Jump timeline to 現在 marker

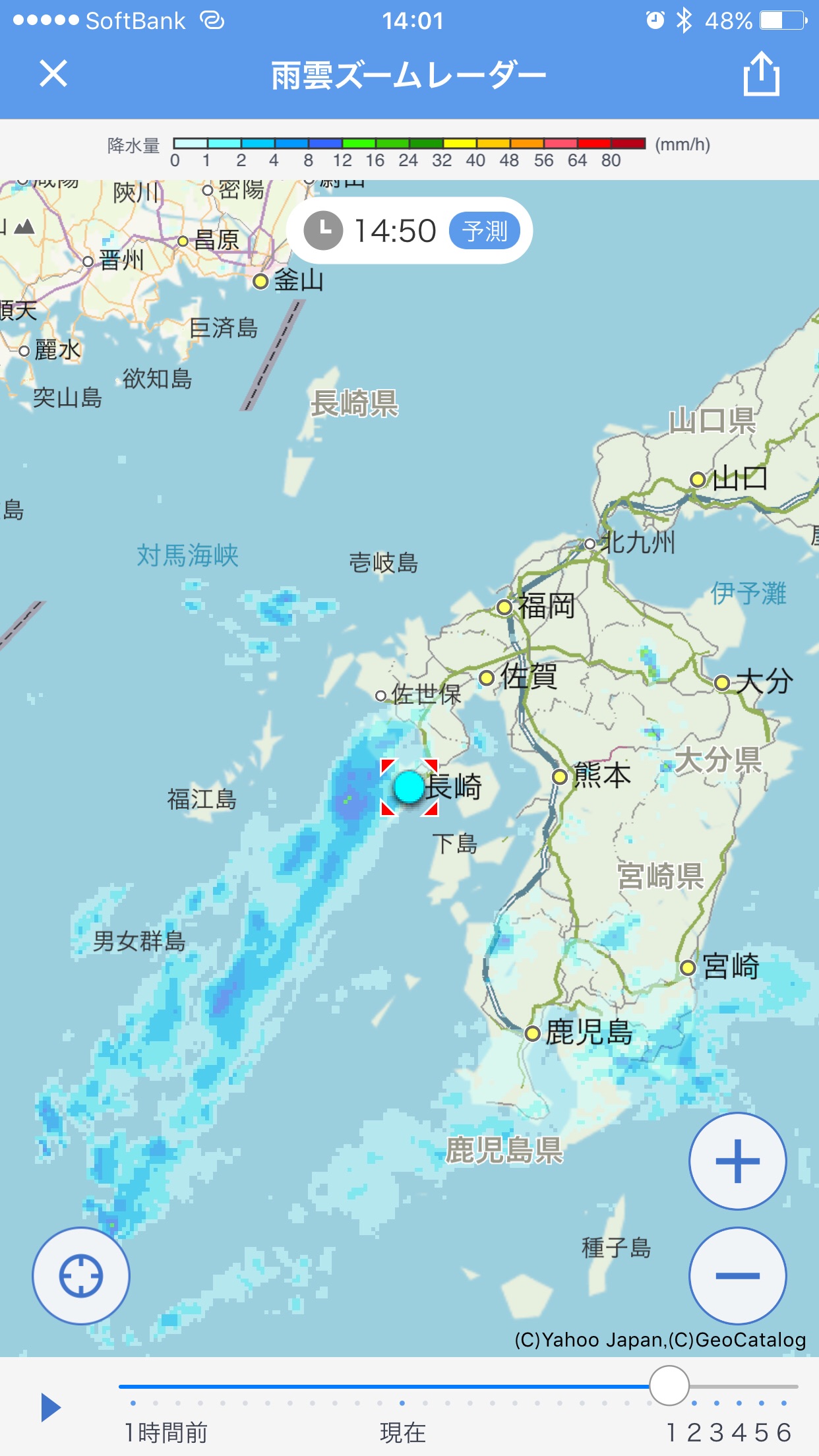click(x=402, y=1403)
